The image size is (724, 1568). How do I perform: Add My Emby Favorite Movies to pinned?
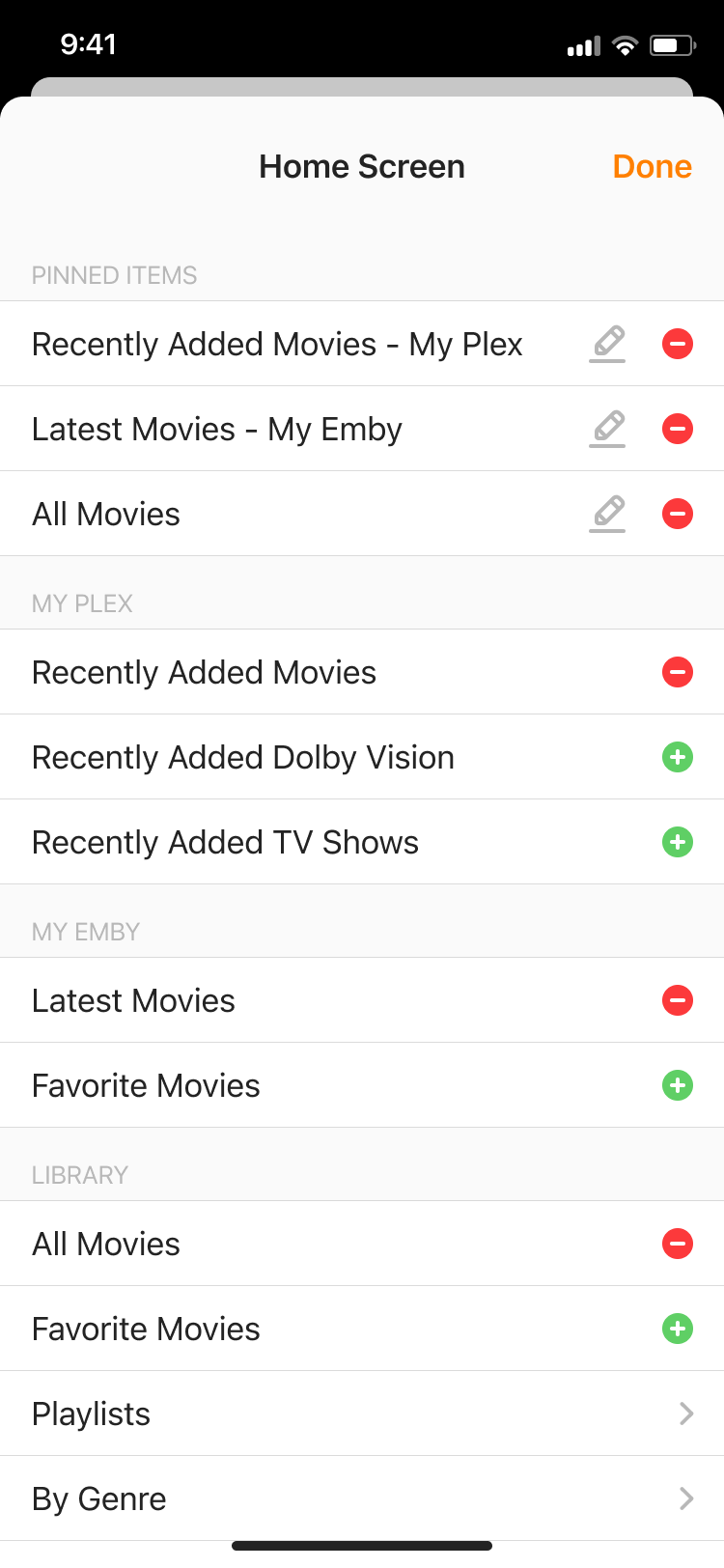point(678,1085)
